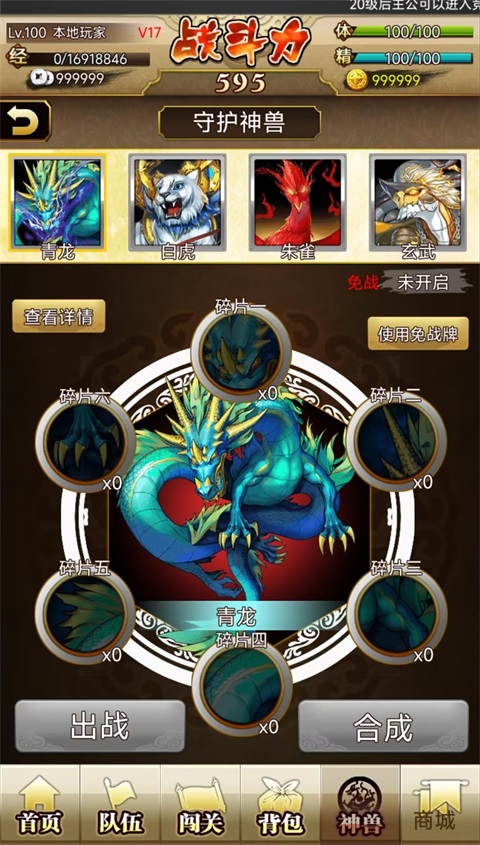This screenshot has width=480, height=845.
Task: Tap the 出战 button
Action: (x=100, y=726)
